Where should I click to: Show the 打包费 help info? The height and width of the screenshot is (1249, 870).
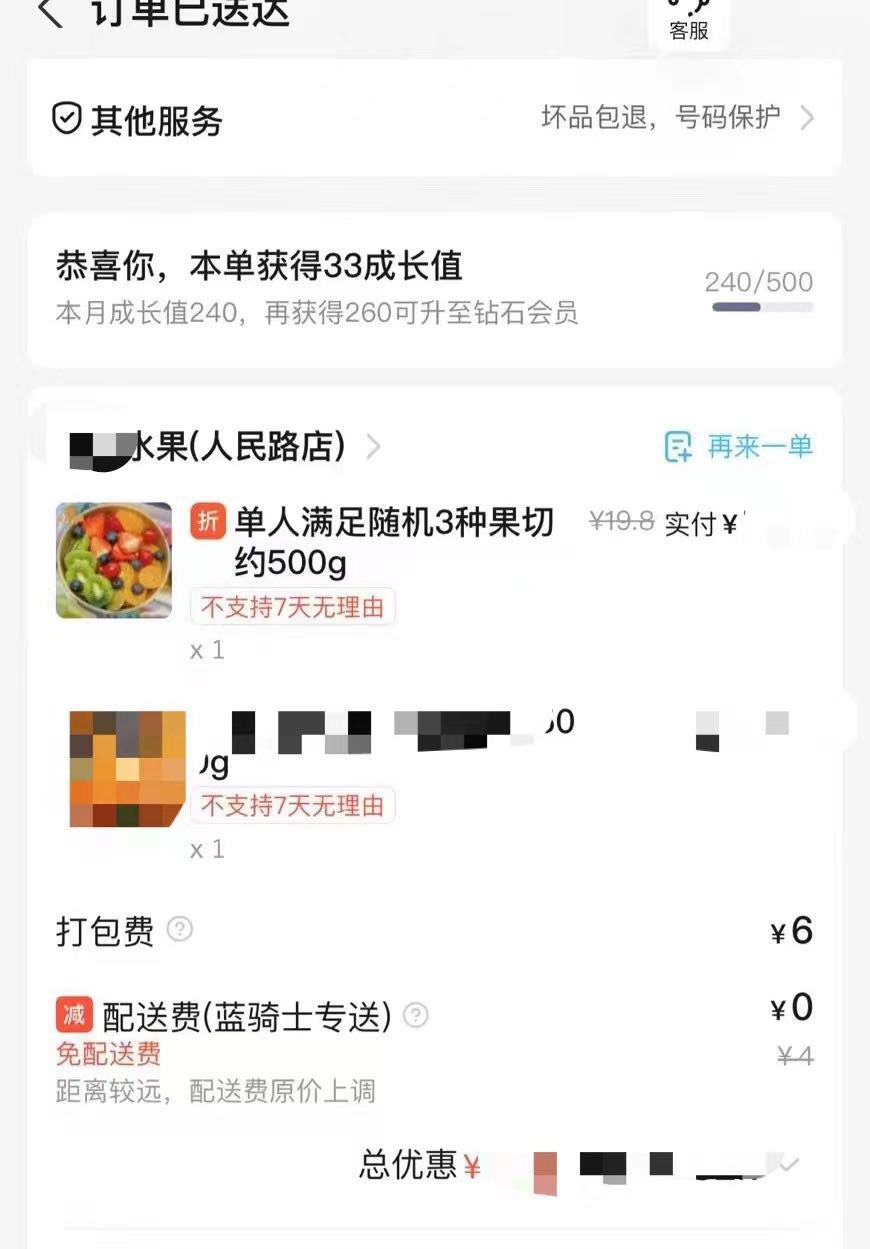(180, 930)
